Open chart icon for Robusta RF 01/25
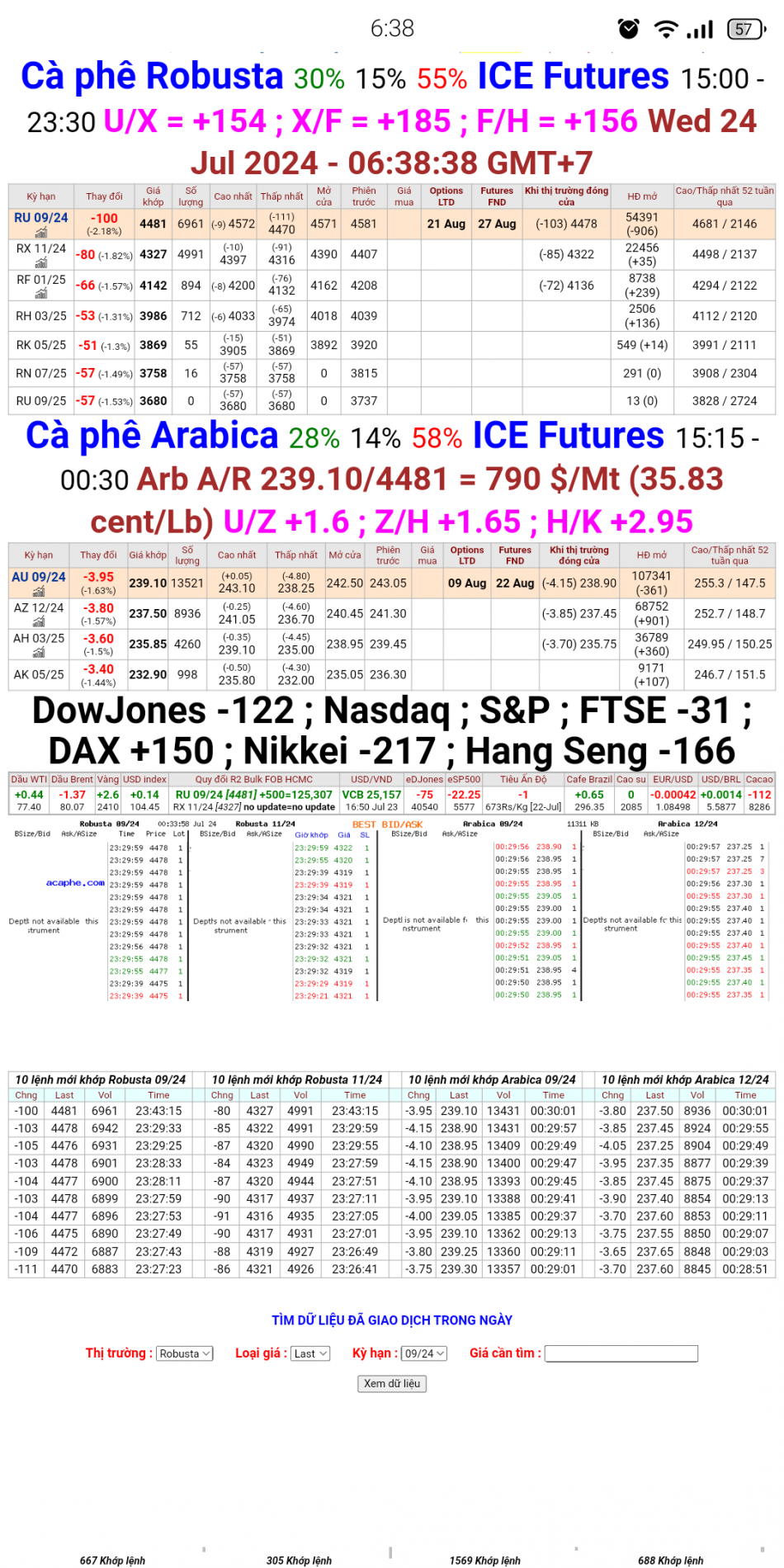Image resolution: width=784 pixels, height=1568 pixels. [40, 295]
